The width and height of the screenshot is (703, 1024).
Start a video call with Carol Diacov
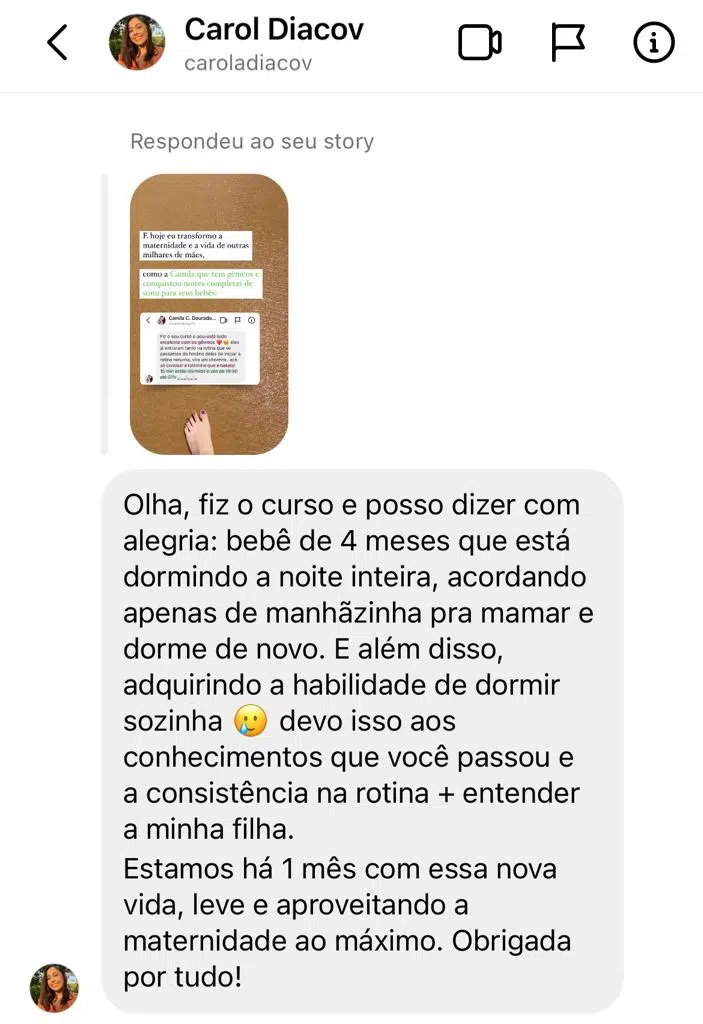tap(479, 43)
